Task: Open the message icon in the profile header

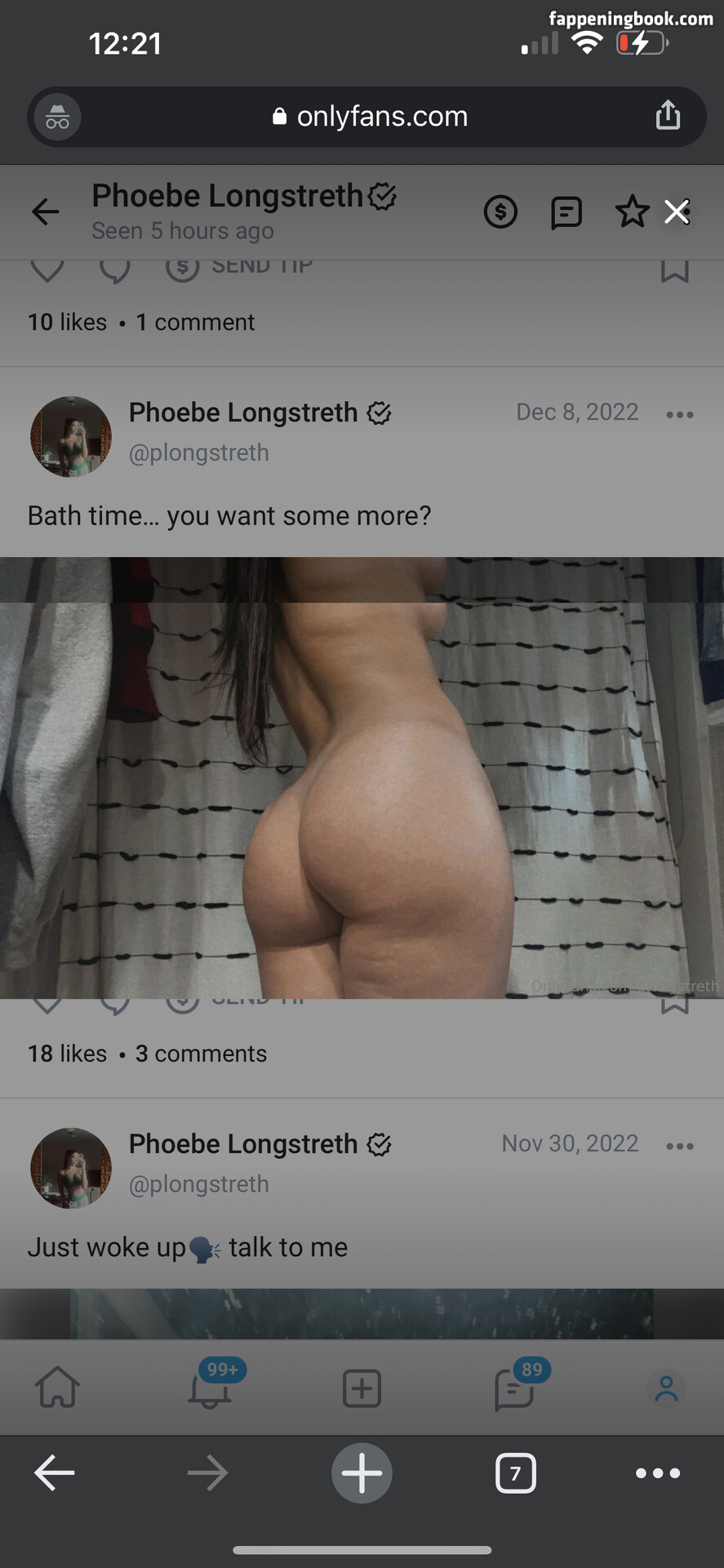Action: [566, 212]
